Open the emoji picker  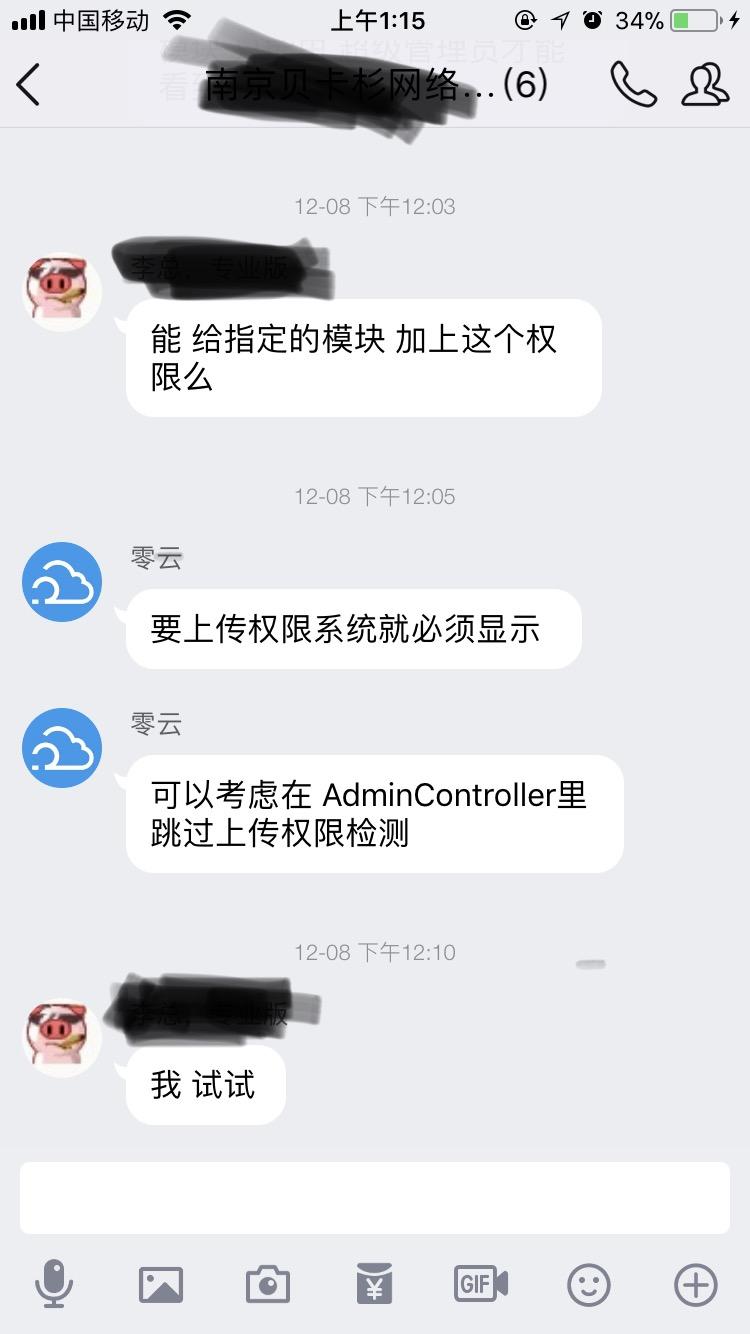(x=588, y=1283)
